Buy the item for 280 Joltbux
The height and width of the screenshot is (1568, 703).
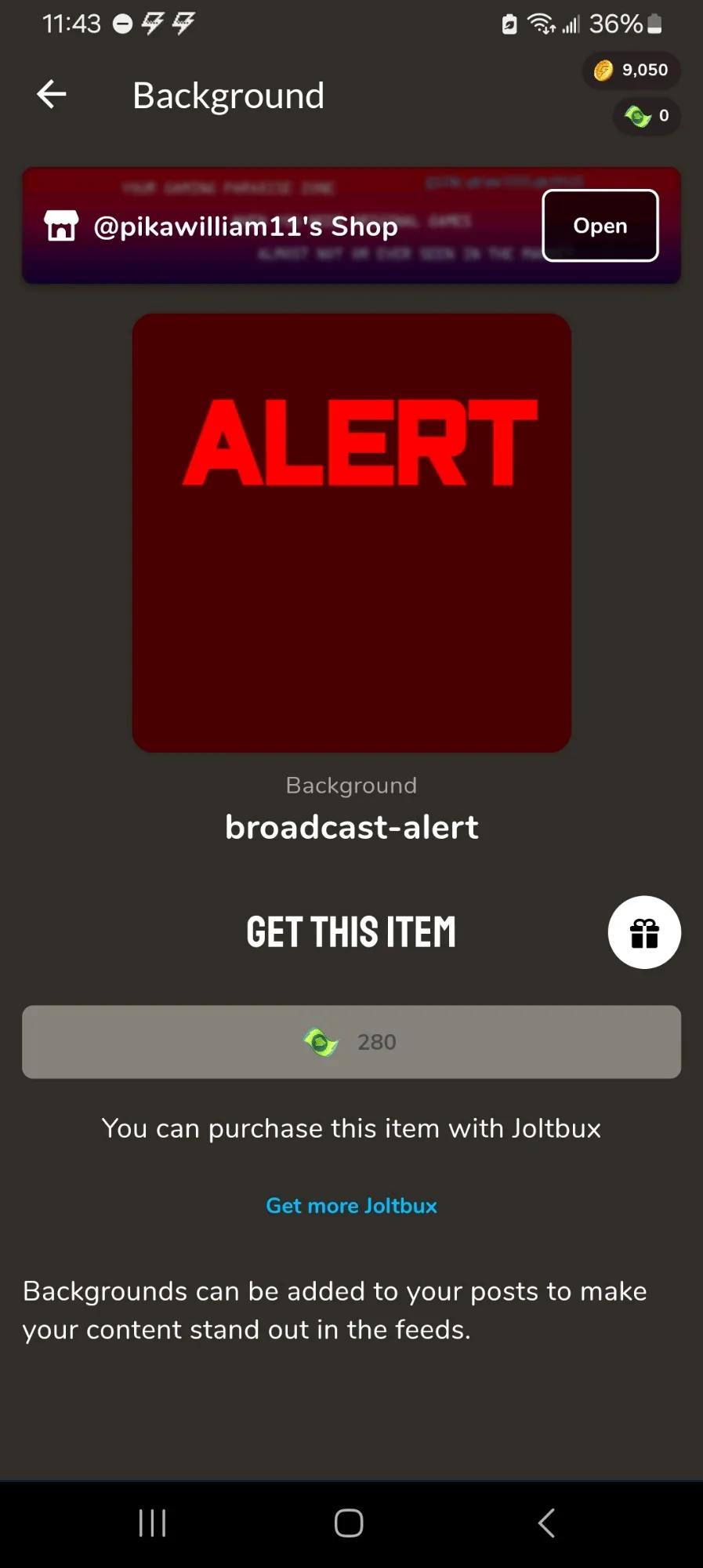(351, 1042)
